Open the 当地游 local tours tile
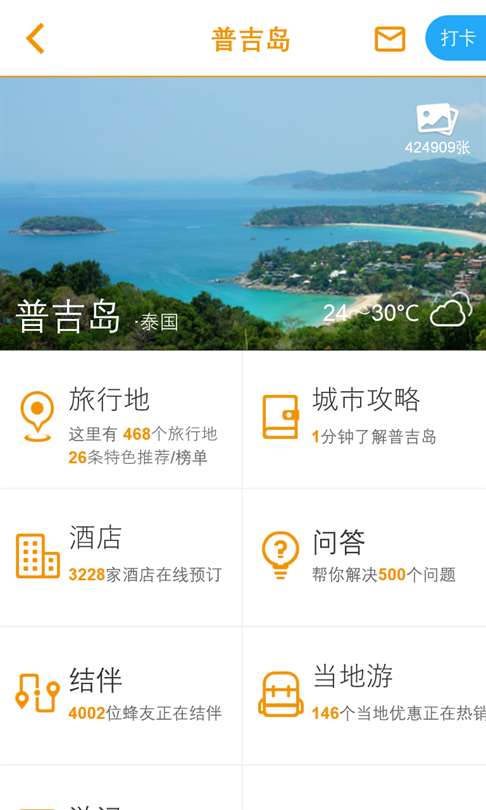Viewport: 486px width, 810px height. click(x=365, y=696)
